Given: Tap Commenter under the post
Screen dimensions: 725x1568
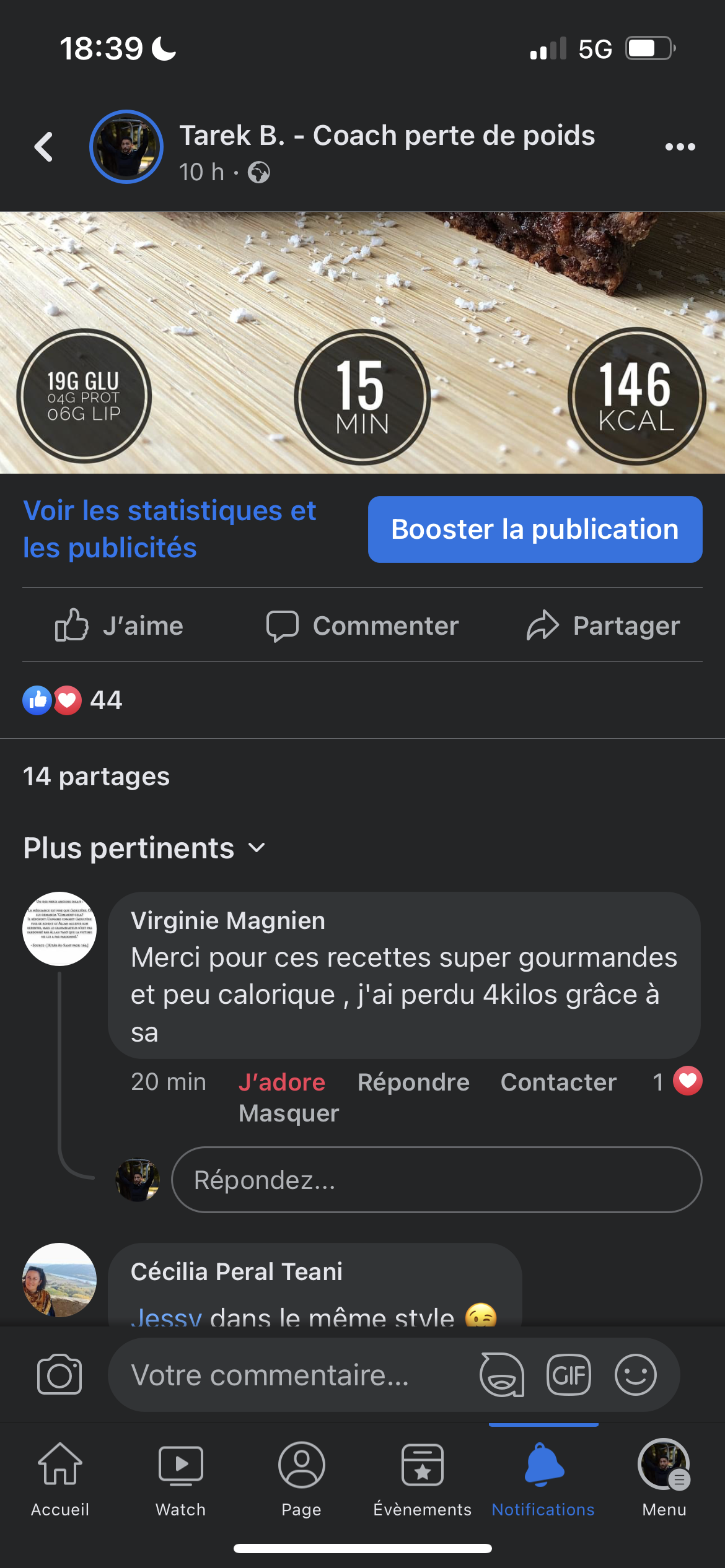Looking at the screenshot, I should (x=362, y=625).
